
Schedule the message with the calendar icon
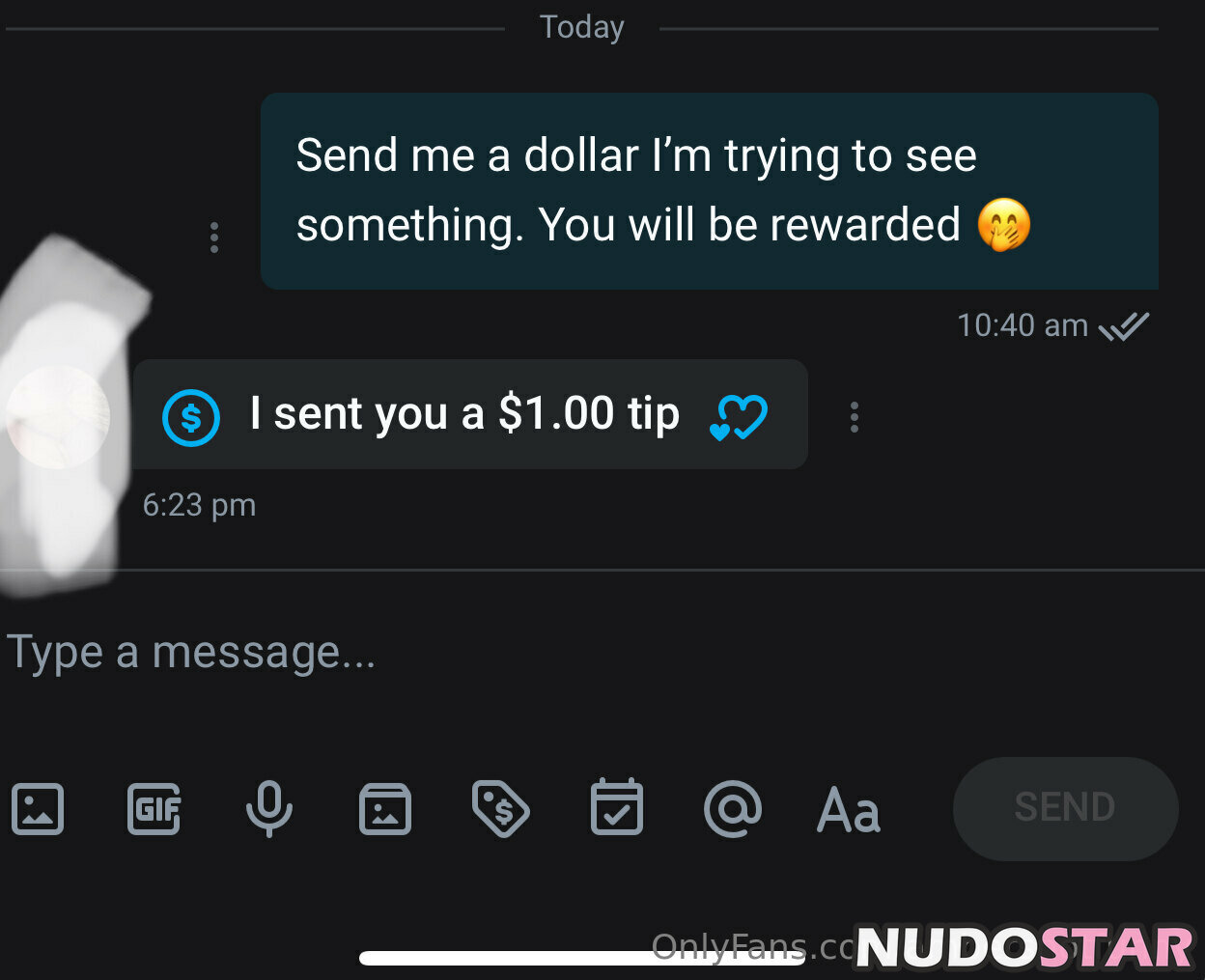(617, 809)
